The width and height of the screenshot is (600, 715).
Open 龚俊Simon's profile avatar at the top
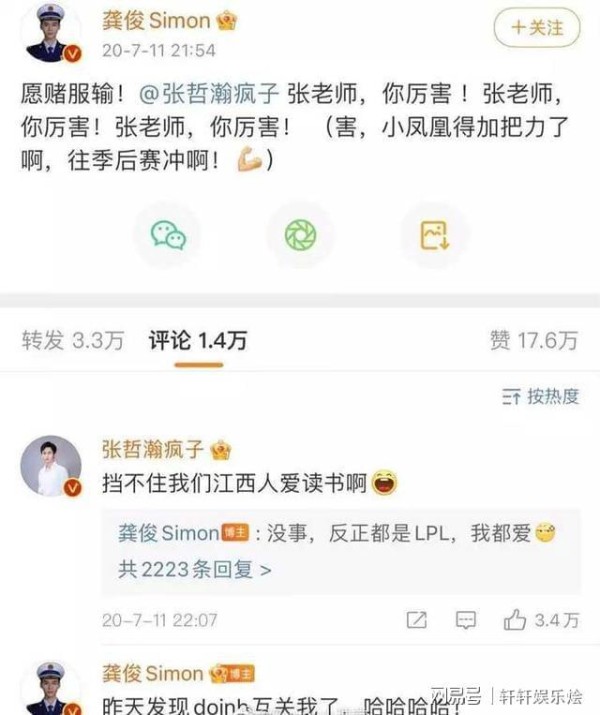50,30
